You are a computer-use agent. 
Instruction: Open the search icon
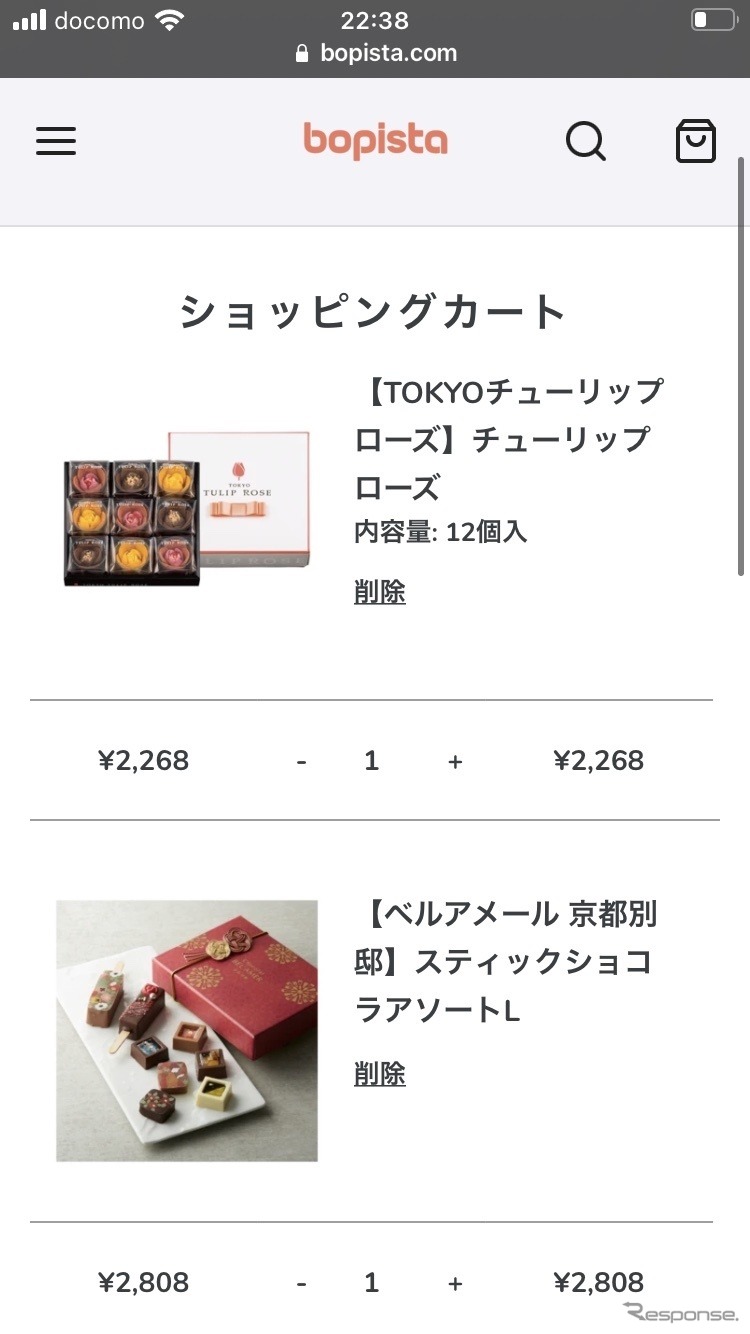(585, 141)
